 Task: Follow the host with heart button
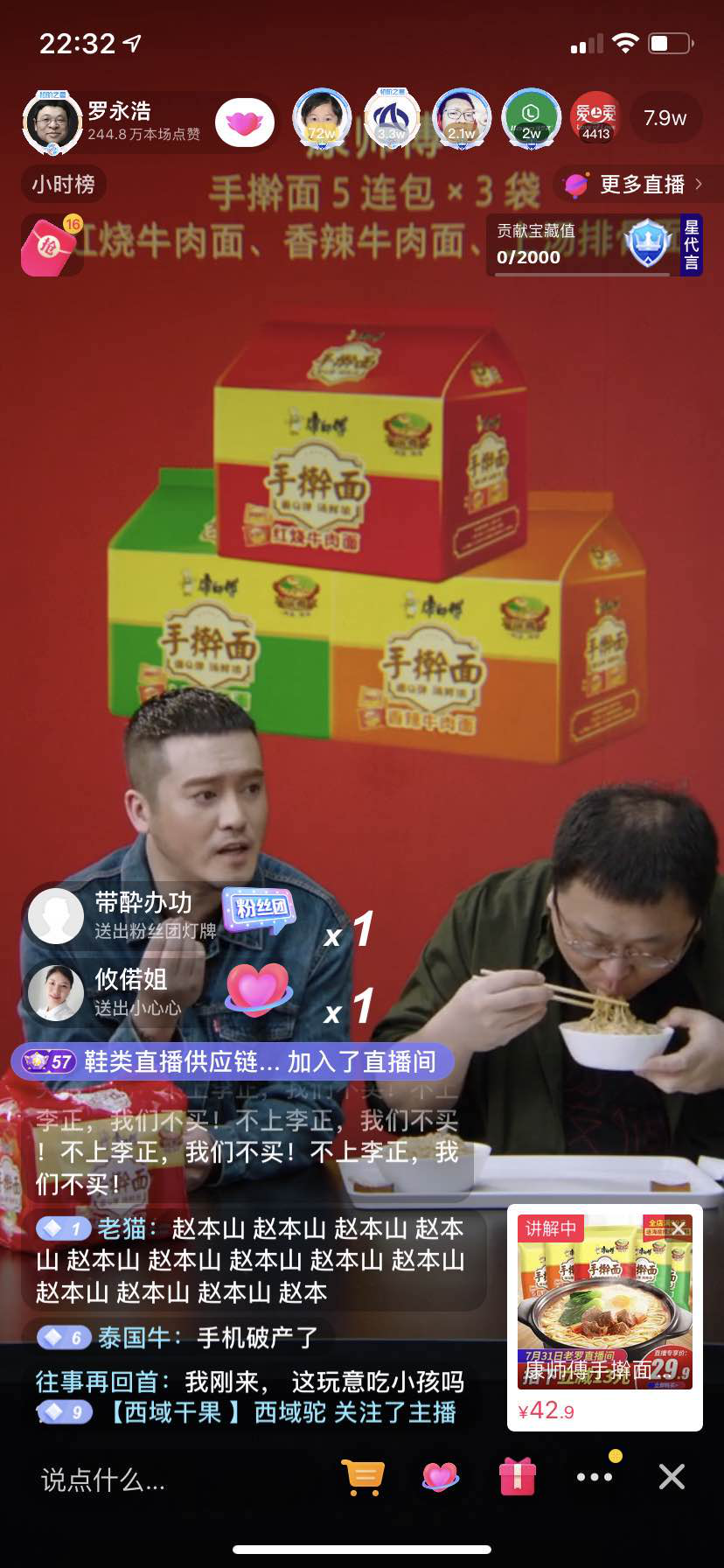244,122
